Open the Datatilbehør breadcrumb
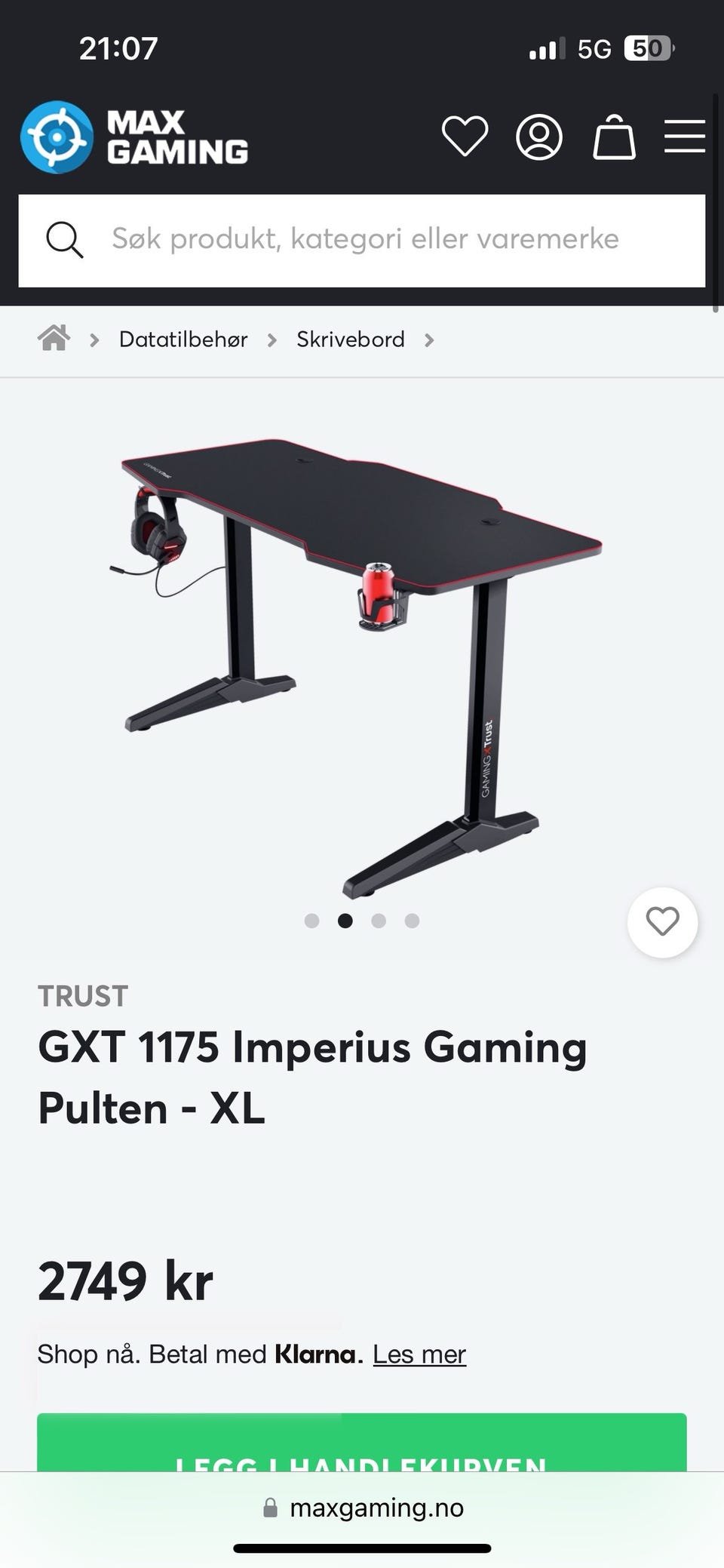Image resolution: width=724 pixels, height=1568 pixels. click(x=183, y=340)
